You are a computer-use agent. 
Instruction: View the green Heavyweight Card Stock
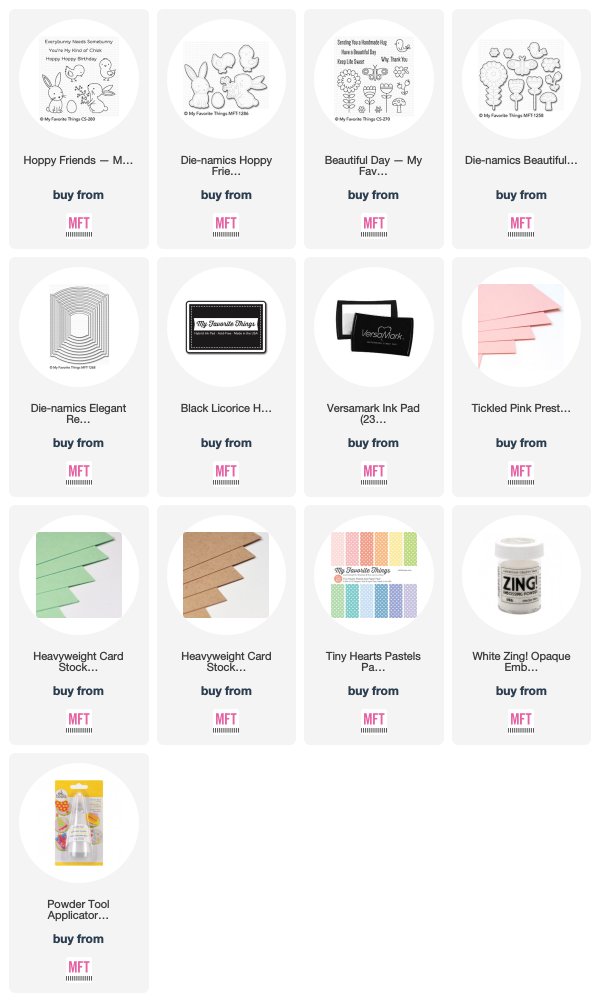(x=79, y=574)
